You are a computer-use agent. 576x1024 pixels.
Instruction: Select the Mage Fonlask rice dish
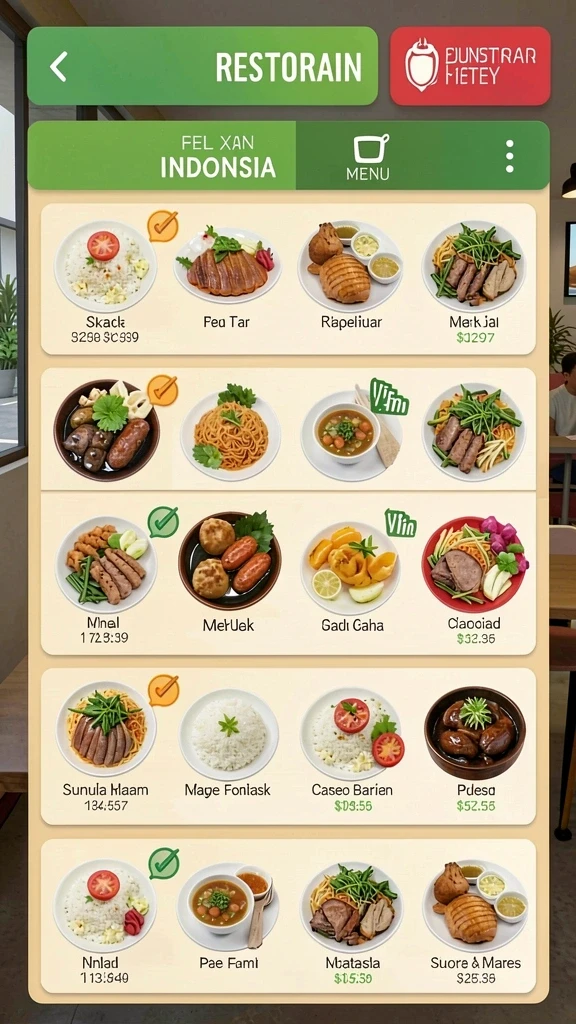click(228, 742)
